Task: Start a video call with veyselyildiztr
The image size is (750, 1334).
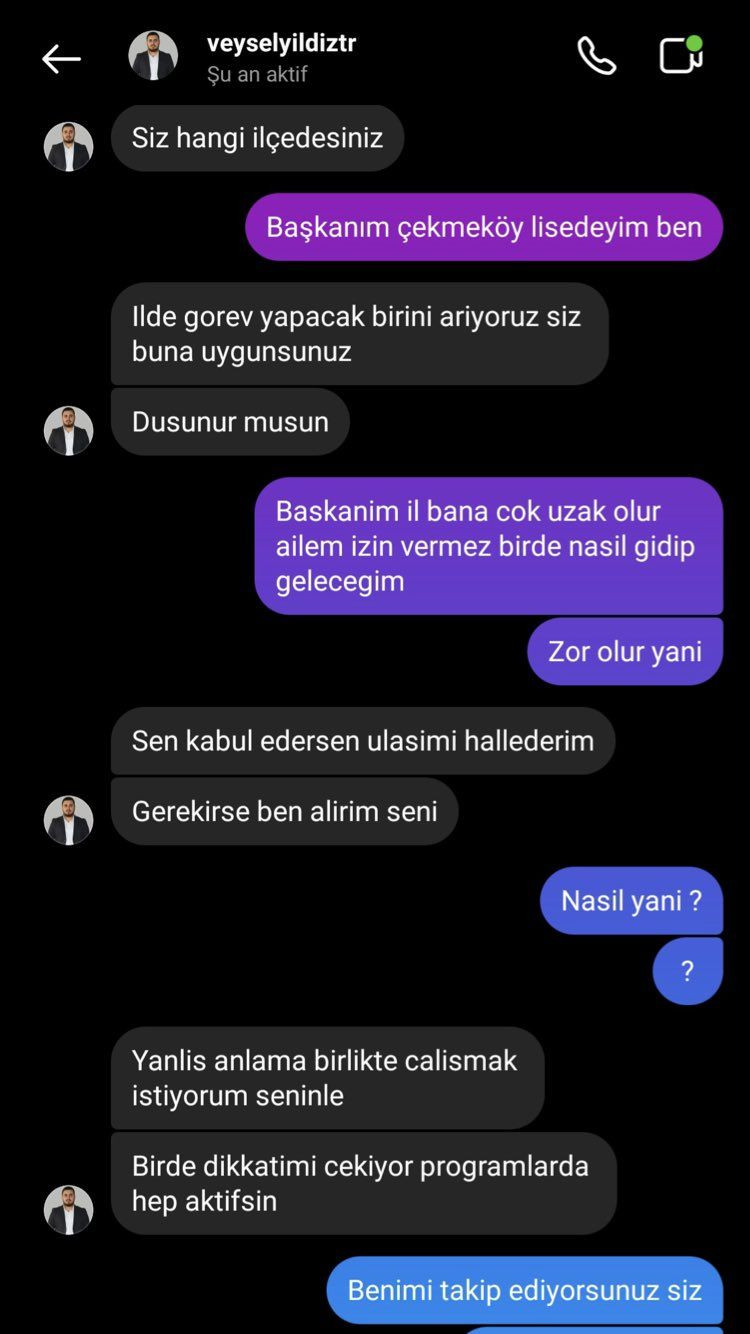Action: pos(681,55)
